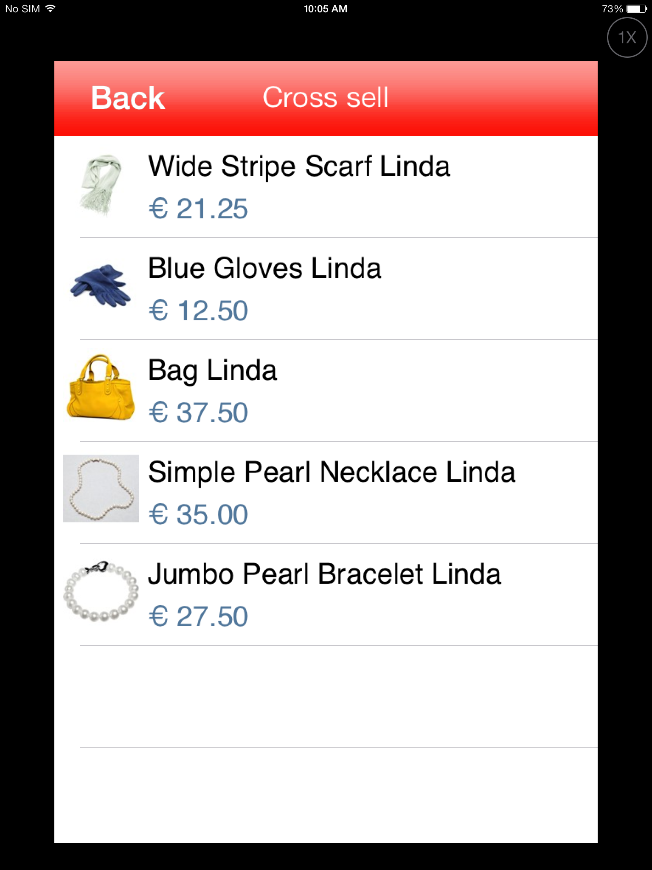652x870 pixels.
Task: Go back using the Back button
Action: coord(128,98)
